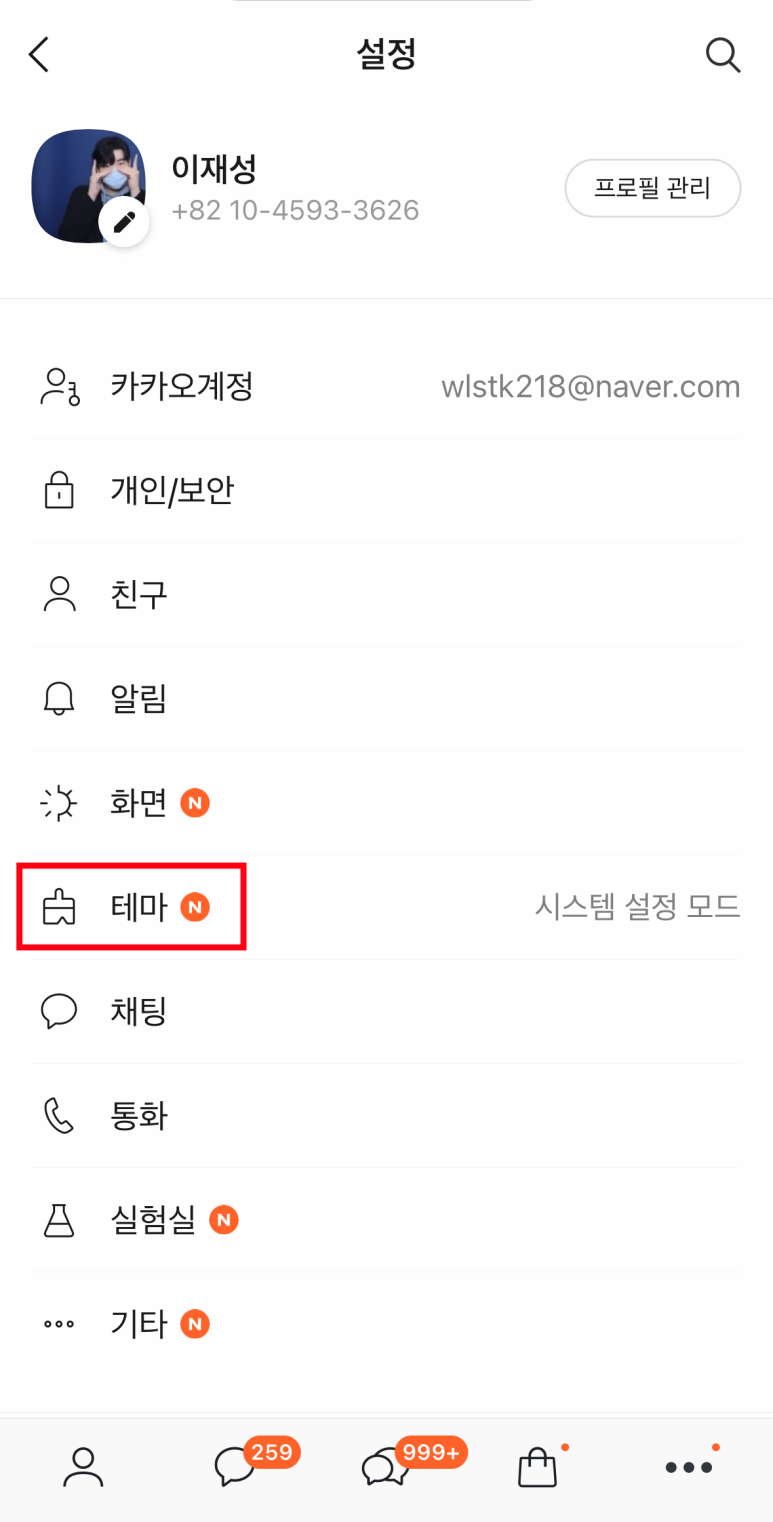Switch to the friends tab

point(83,1467)
